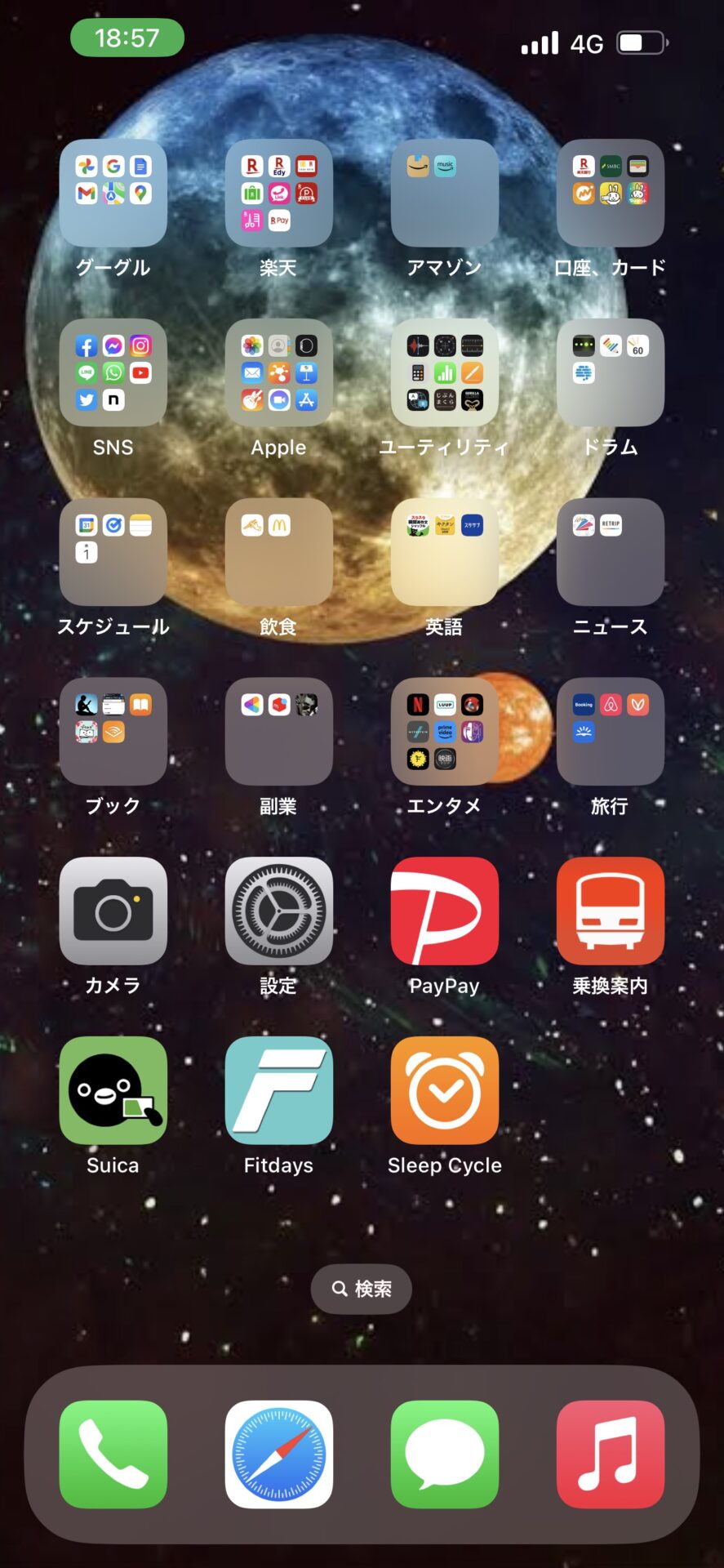Open Fitdays
This screenshot has height=1568, width=724.
coord(279,1091)
